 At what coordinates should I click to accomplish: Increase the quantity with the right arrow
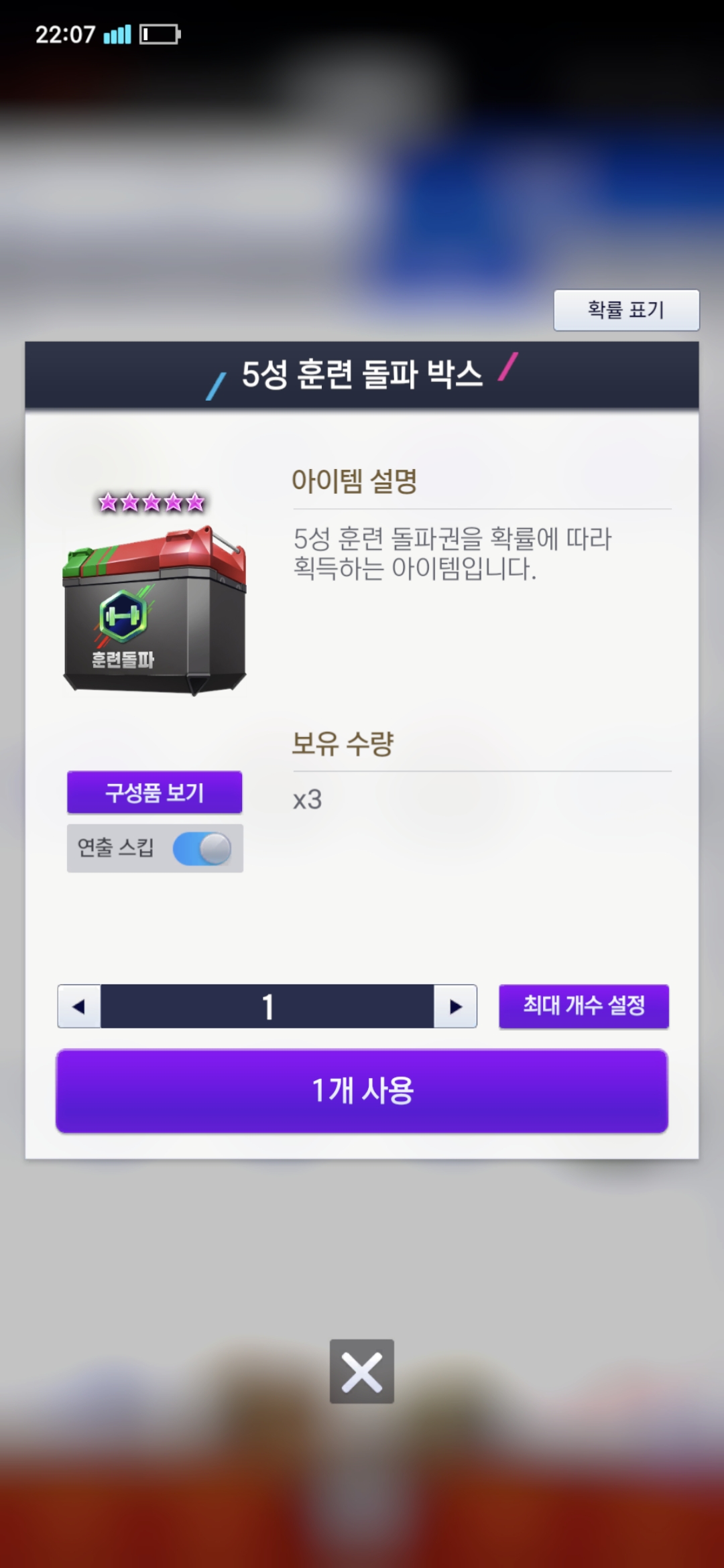[x=455, y=1006]
